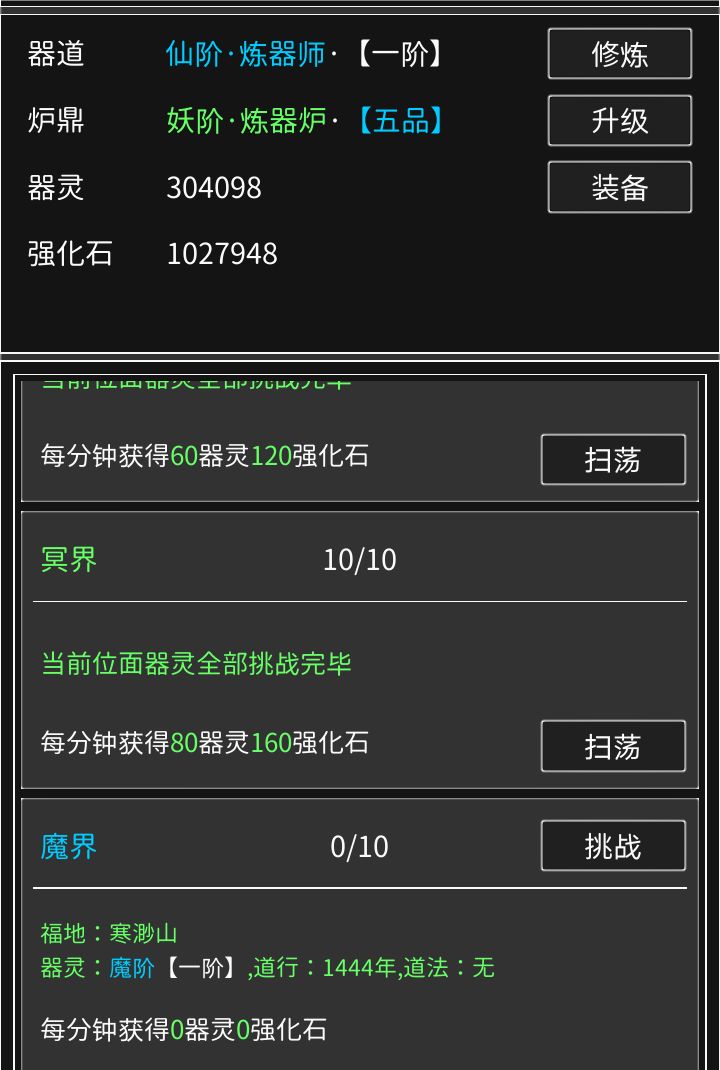Select the 冥界 realm panel header
Screen dimensions: 720x1070
[67, 559]
